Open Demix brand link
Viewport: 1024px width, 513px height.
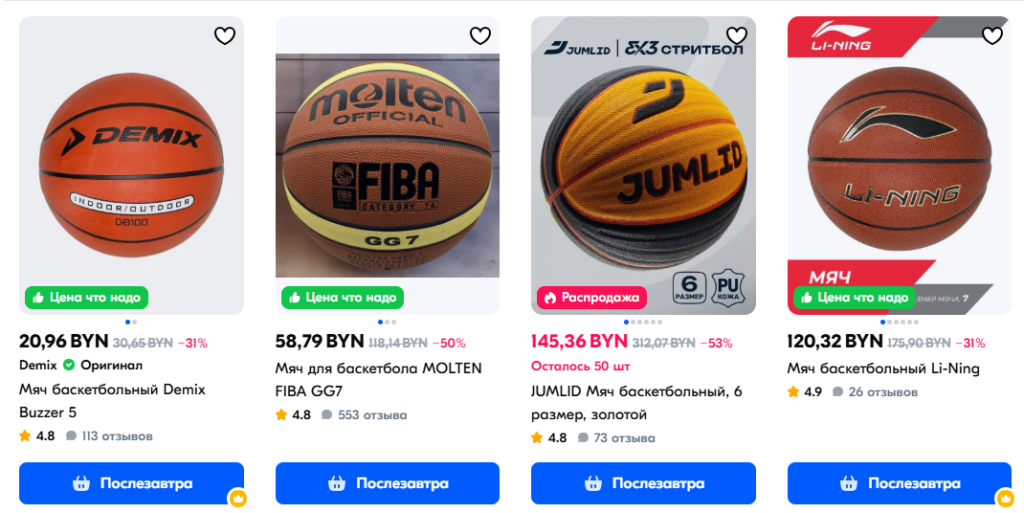38,365
